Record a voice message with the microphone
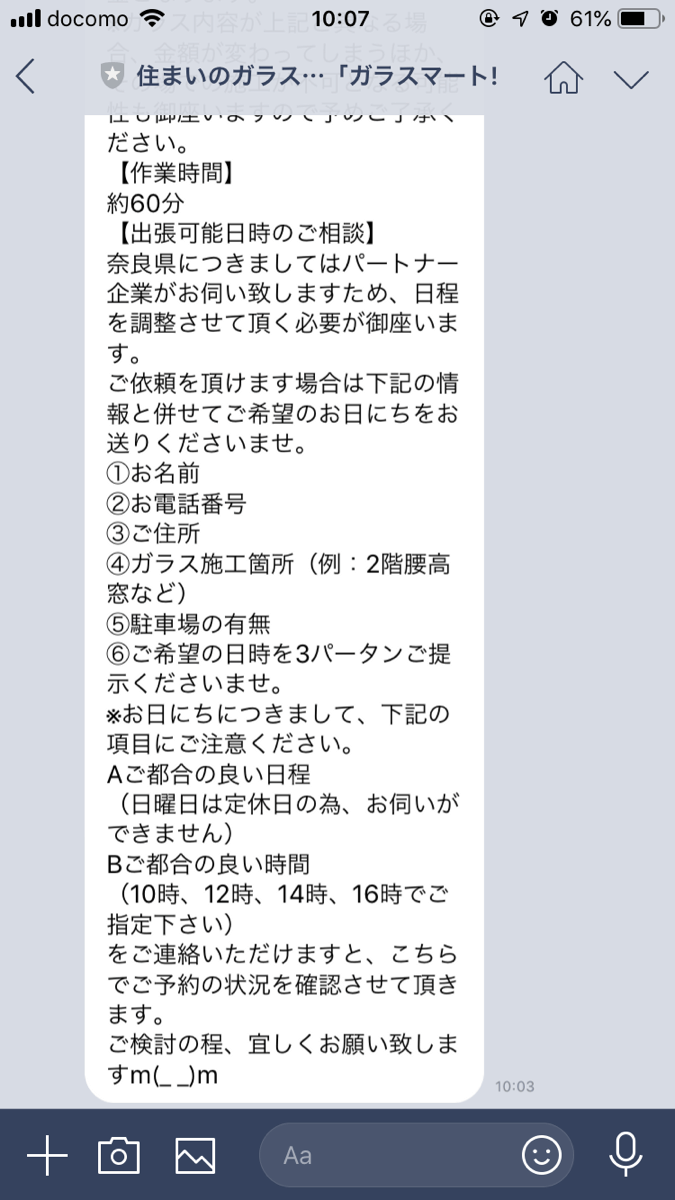The height and width of the screenshot is (1200, 675). pyautogui.click(x=626, y=1155)
